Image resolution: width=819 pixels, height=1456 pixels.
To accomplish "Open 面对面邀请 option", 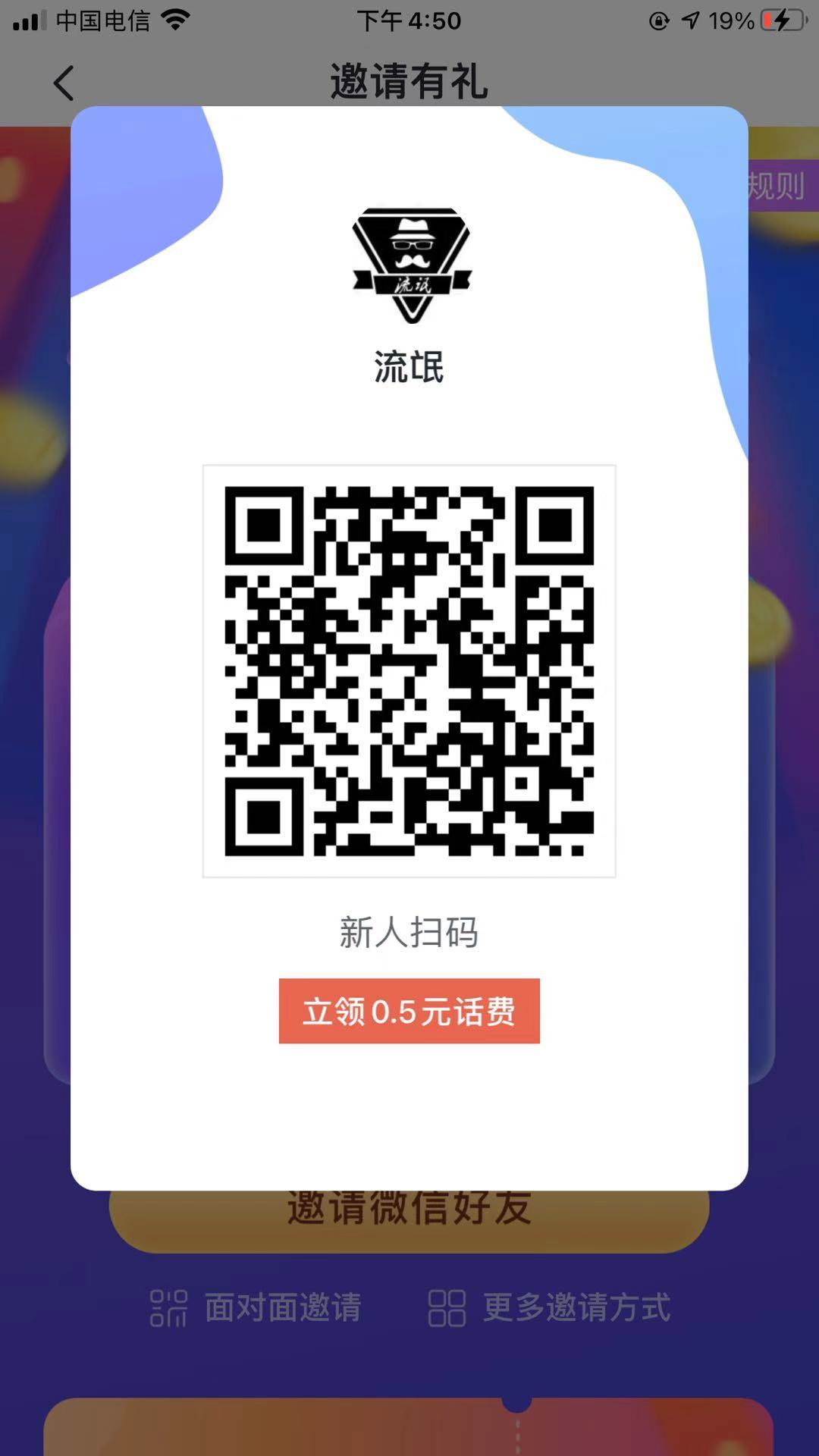I will tap(256, 1308).
